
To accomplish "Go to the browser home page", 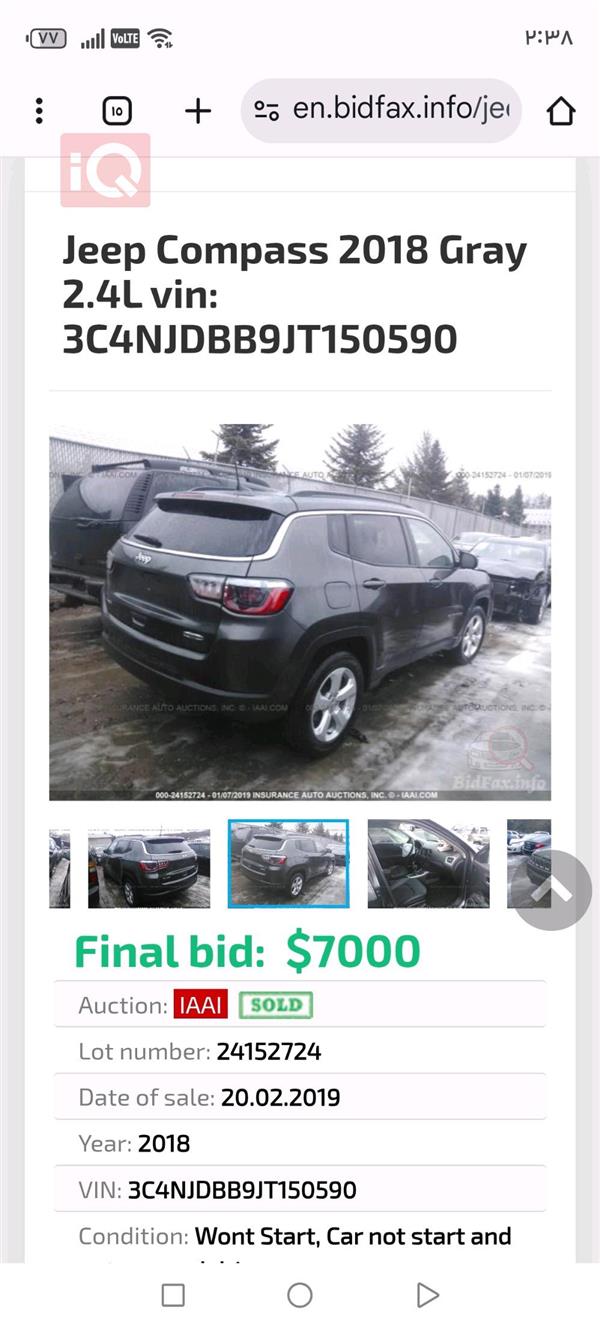I will 561,111.
